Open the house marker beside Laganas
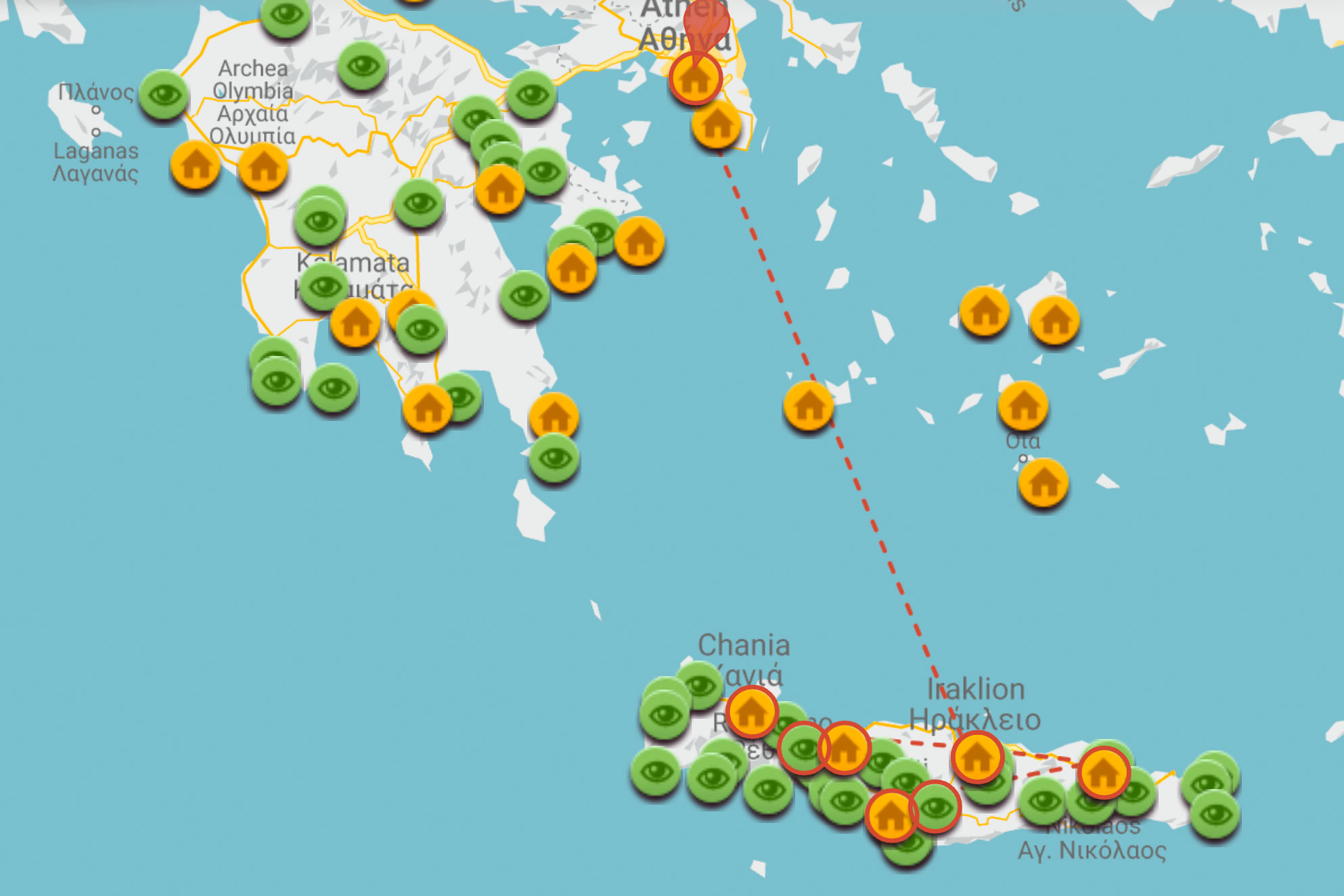Screen dimensions: 1344x896 196,164
